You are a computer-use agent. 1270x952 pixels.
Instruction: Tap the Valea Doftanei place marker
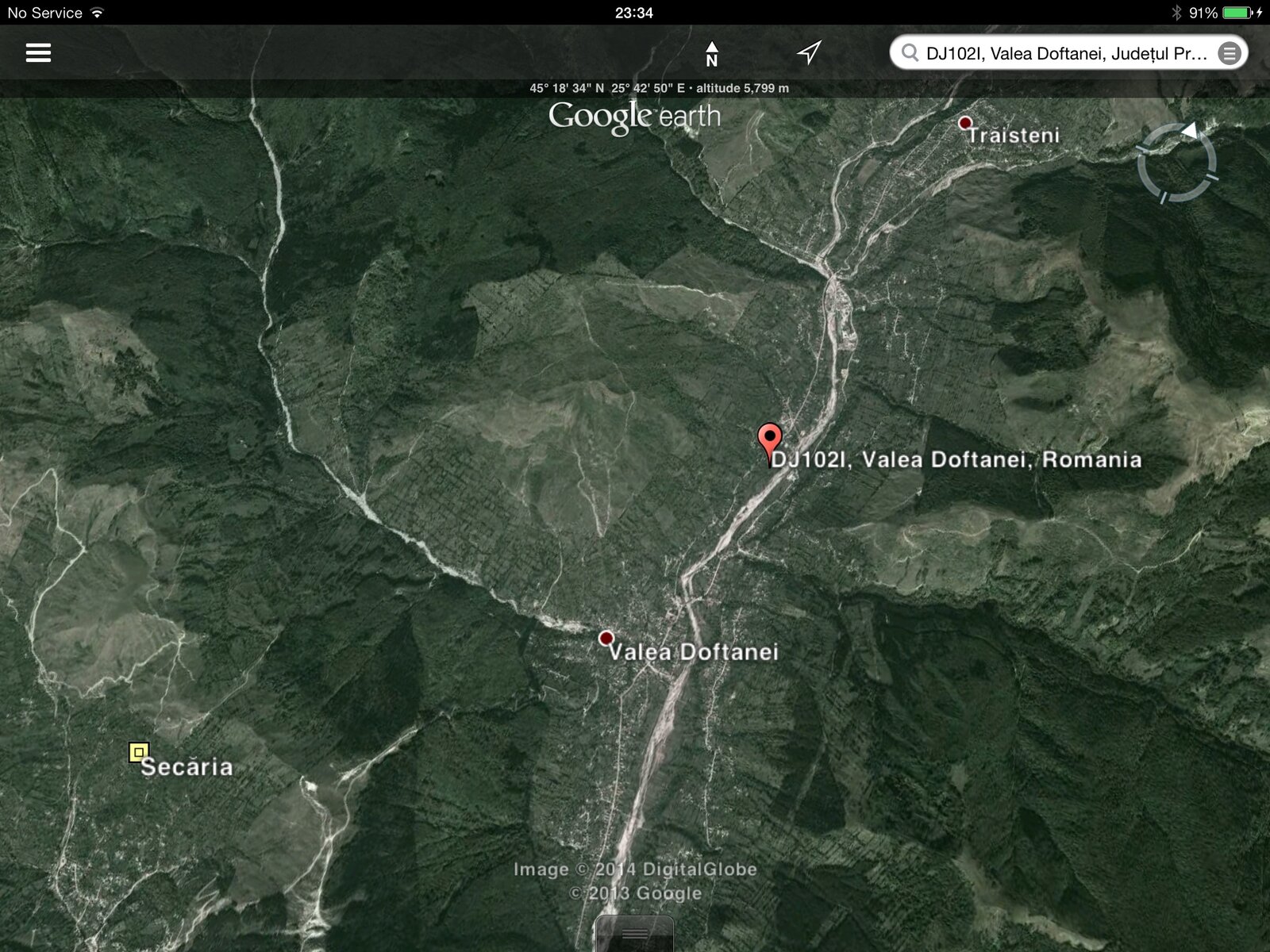(x=606, y=638)
